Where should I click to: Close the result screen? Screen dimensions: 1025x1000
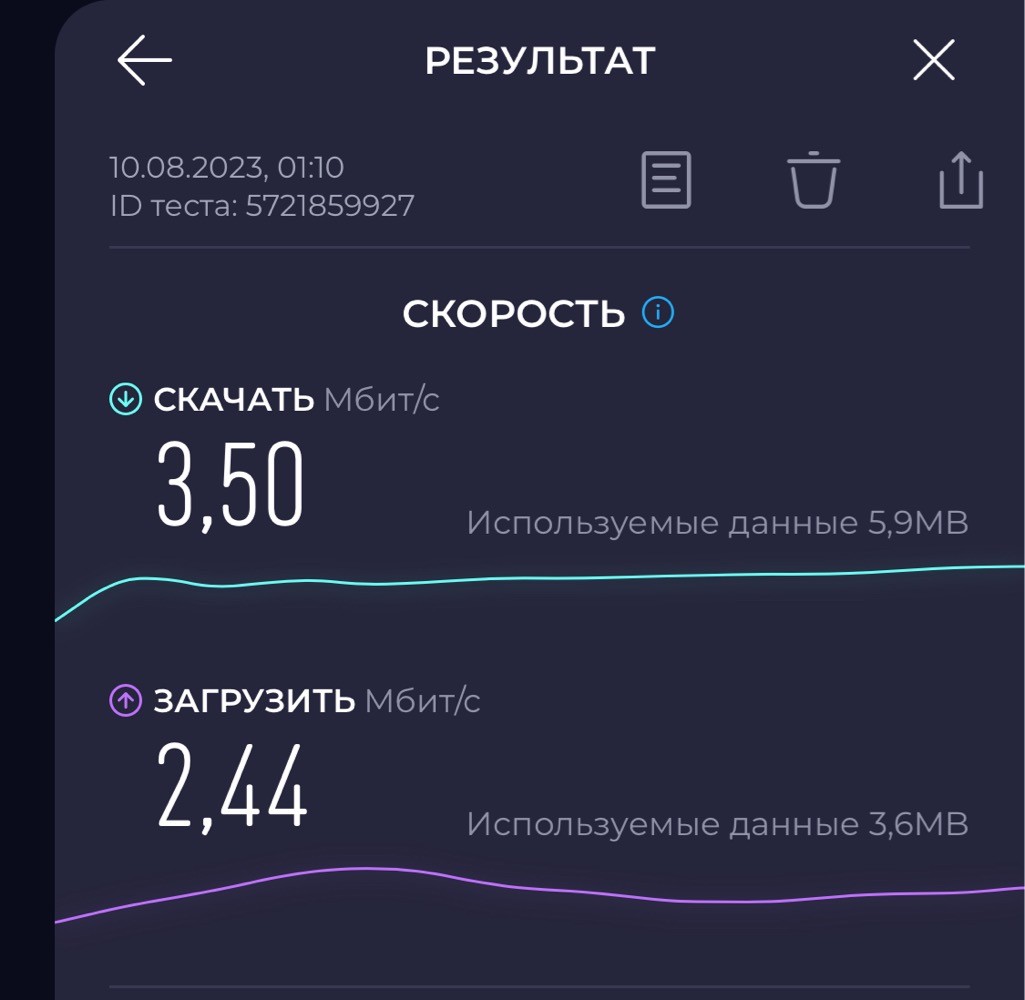[933, 59]
